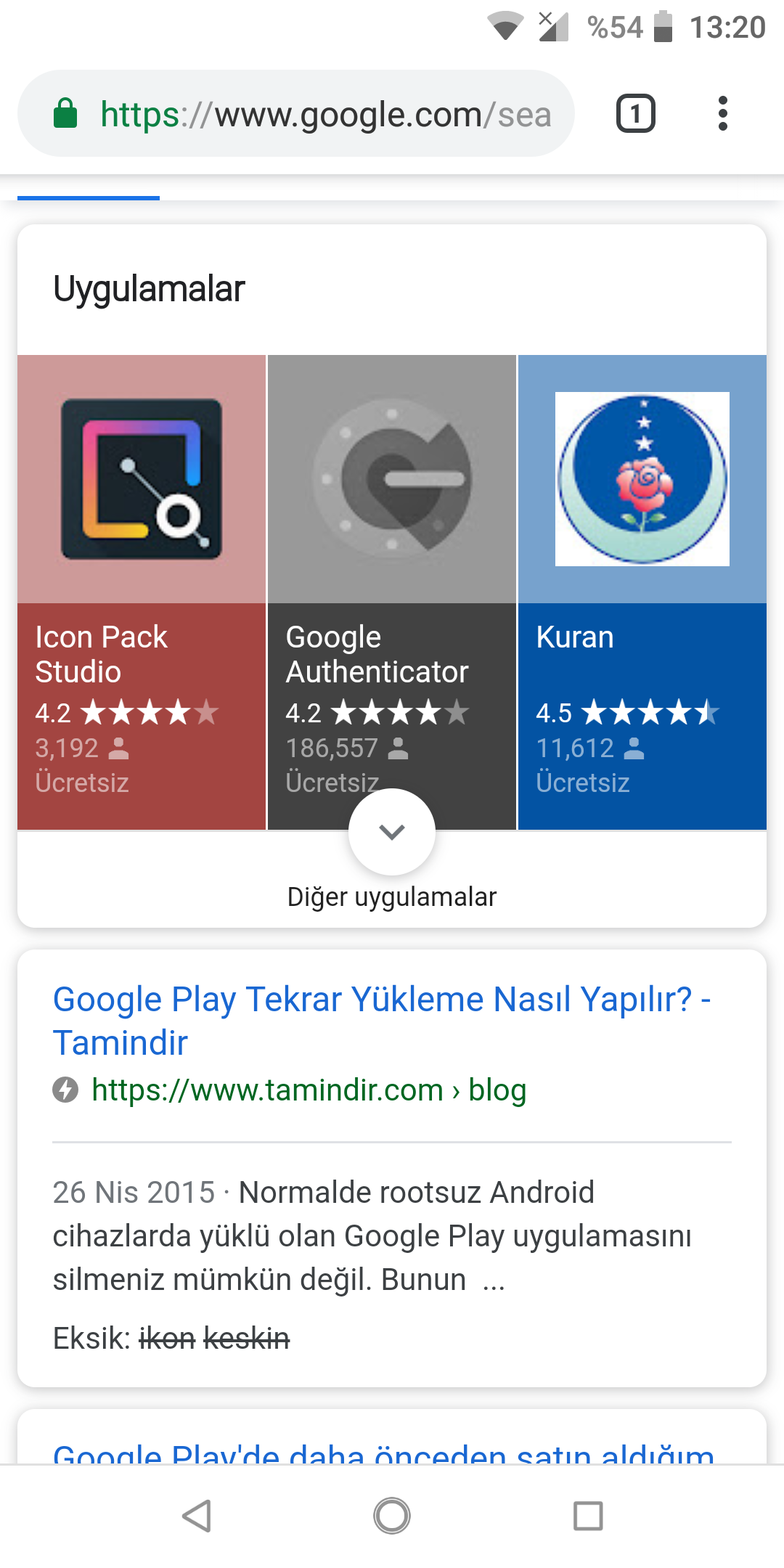Tap the Chrome address bar
784x1568 pixels.
click(x=296, y=114)
